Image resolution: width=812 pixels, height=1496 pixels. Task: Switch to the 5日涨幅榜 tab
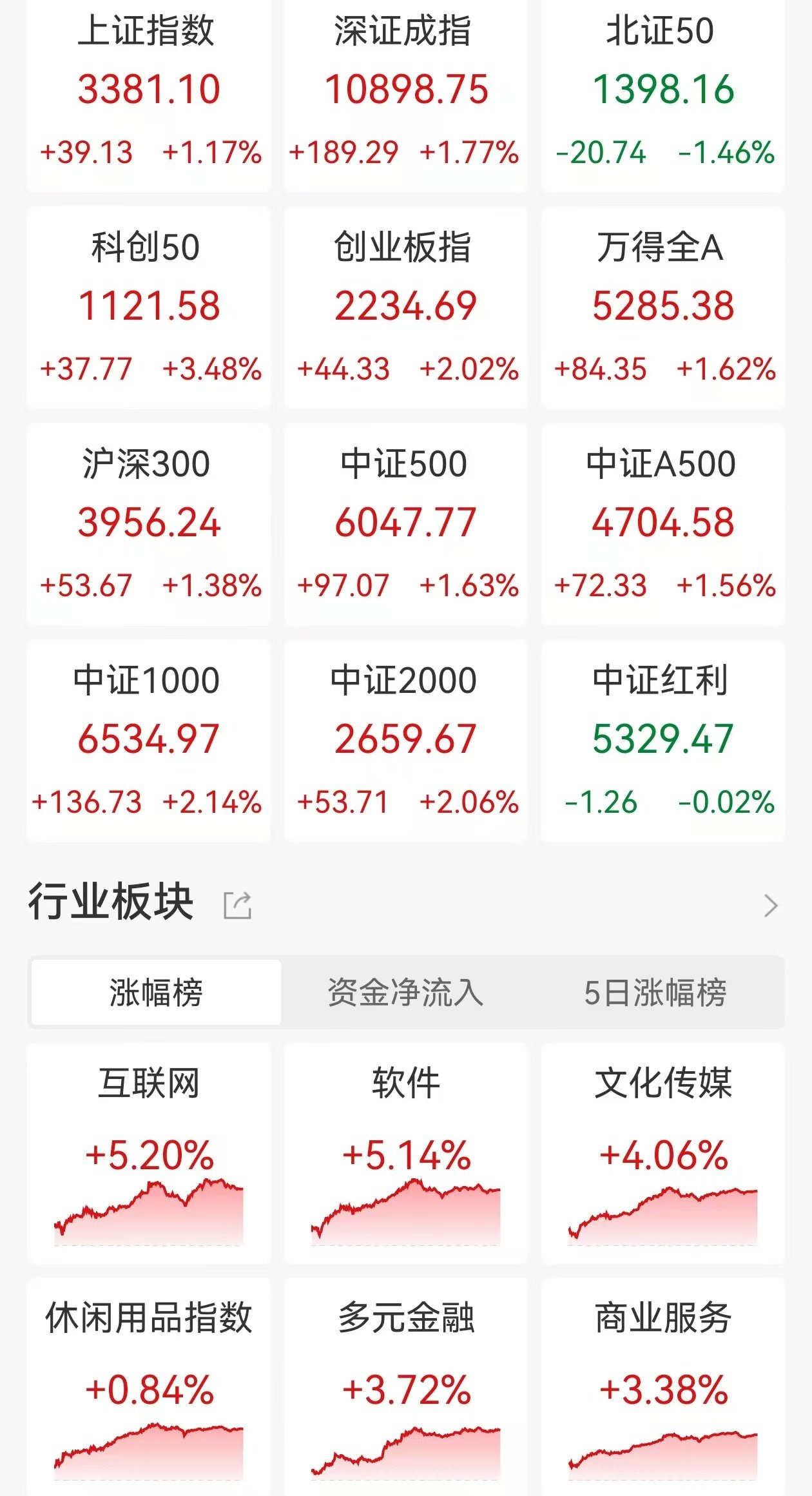656,992
